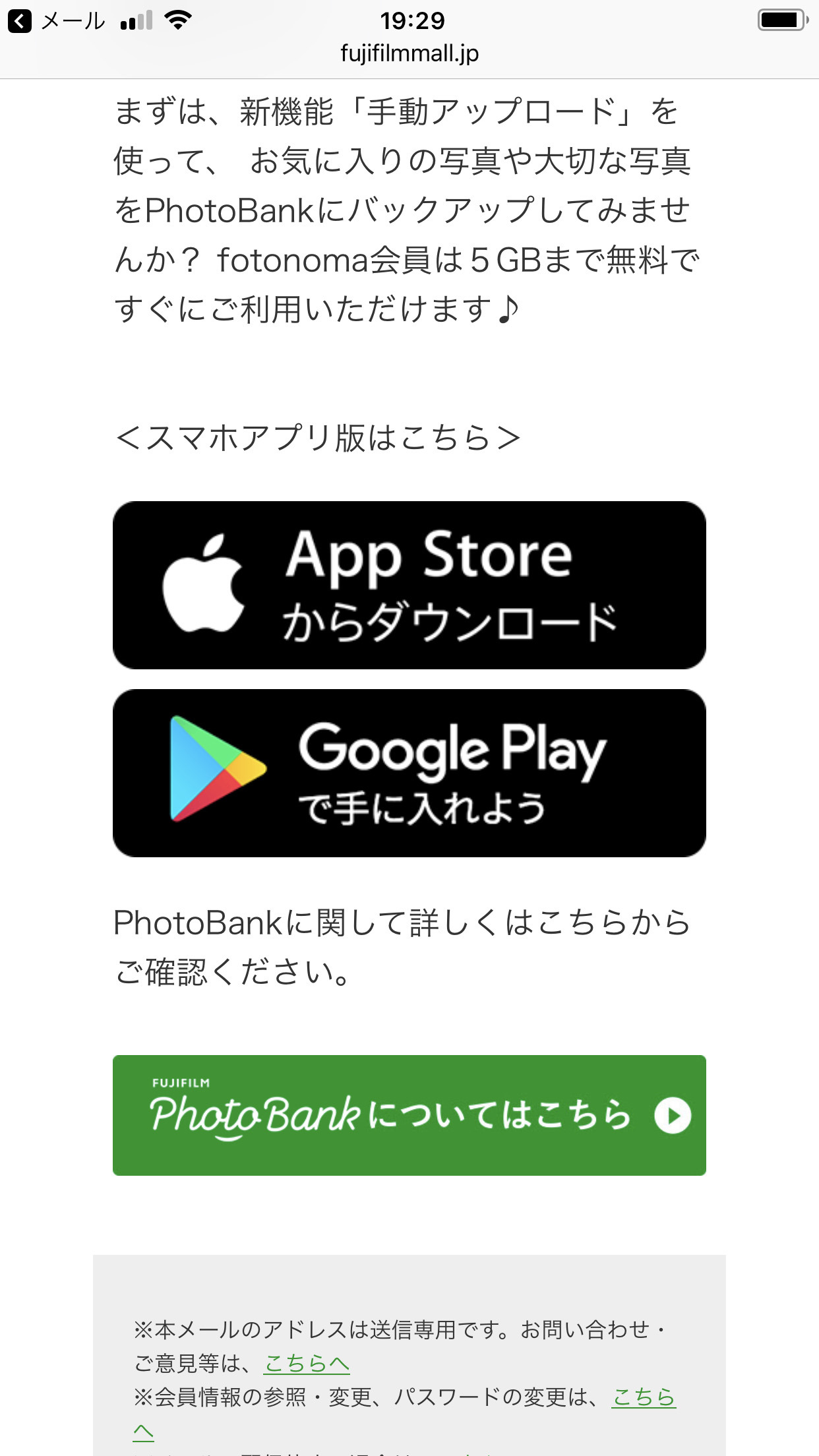Open the Google Play download badge
The width and height of the screenshot is (819, 1456).
tap(409, 773)
